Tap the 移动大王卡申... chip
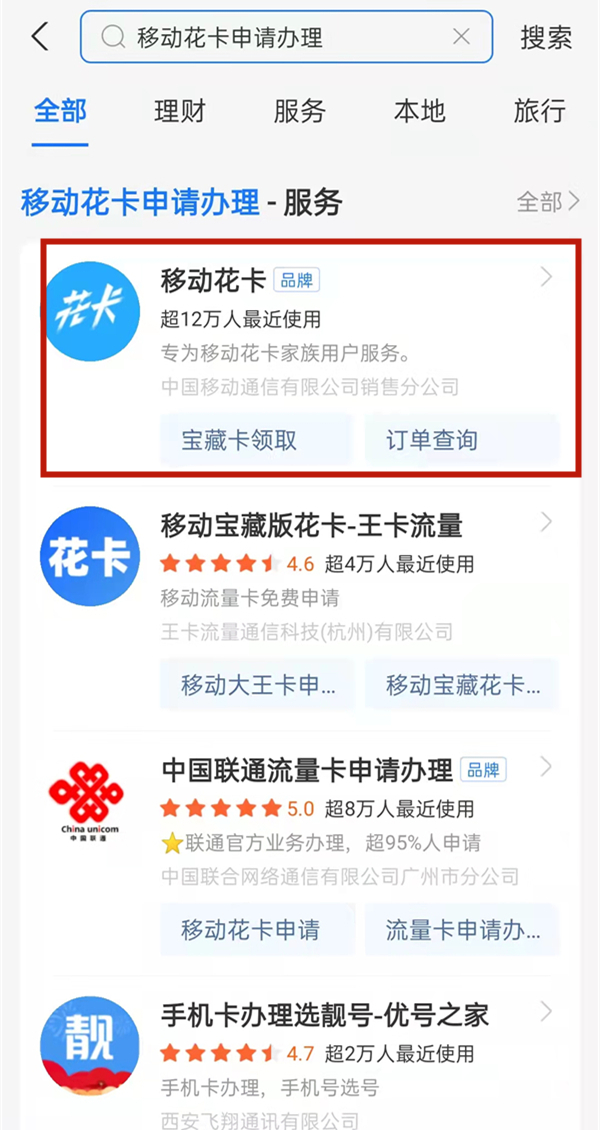This screenshot has width=600, height=1130. pyautogui.click(x=256, y=685)
